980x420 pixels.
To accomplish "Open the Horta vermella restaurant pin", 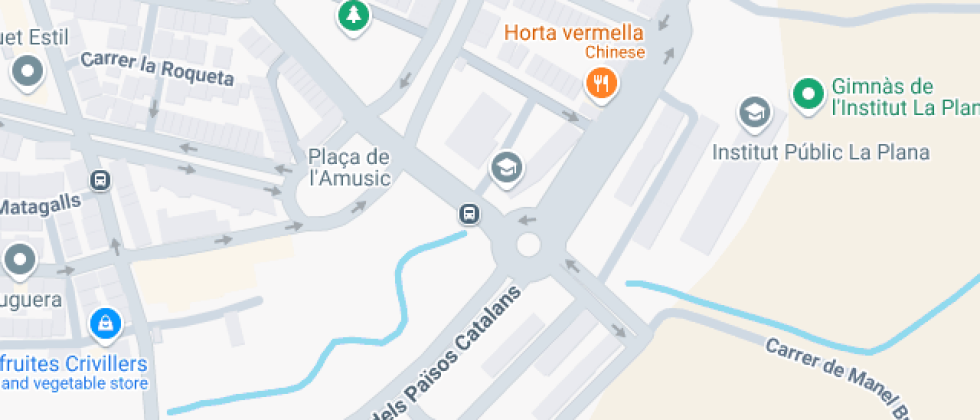I will point(601,83).
